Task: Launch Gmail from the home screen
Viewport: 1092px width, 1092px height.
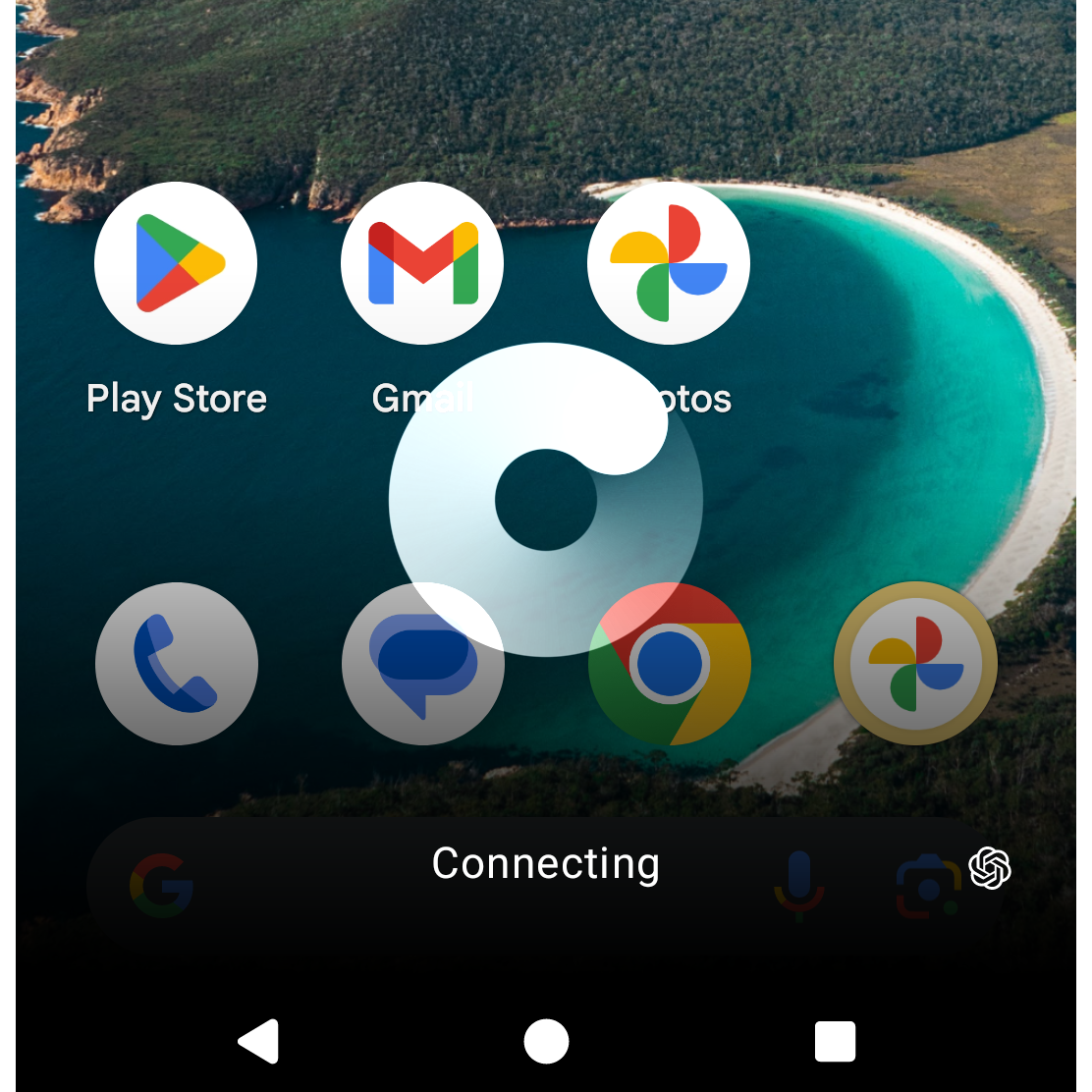Action: pos(422,263)
